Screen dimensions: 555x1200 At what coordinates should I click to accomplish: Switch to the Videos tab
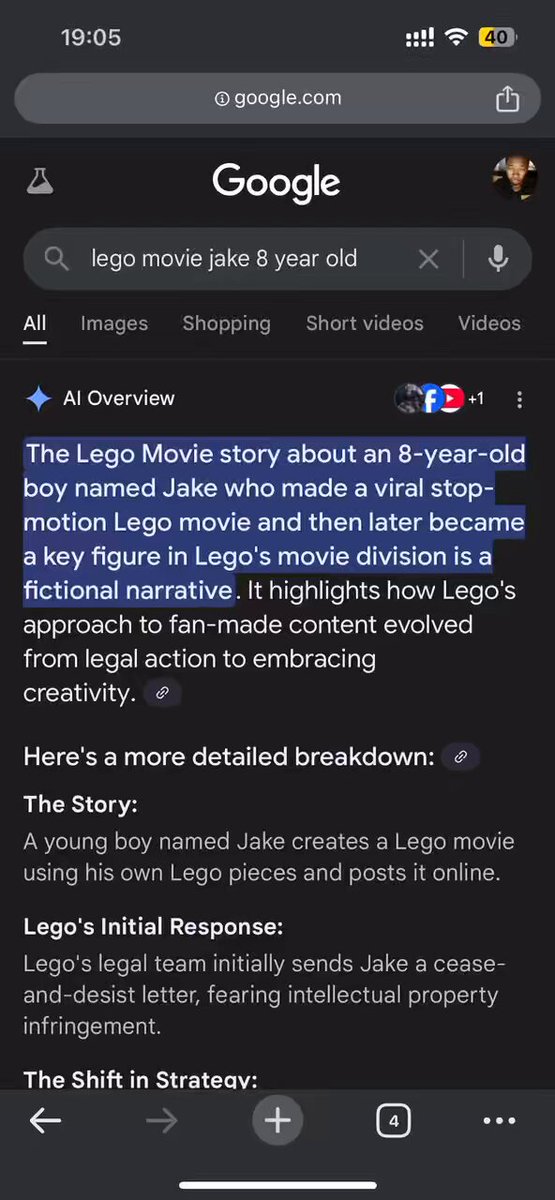(x=489, y=323)
